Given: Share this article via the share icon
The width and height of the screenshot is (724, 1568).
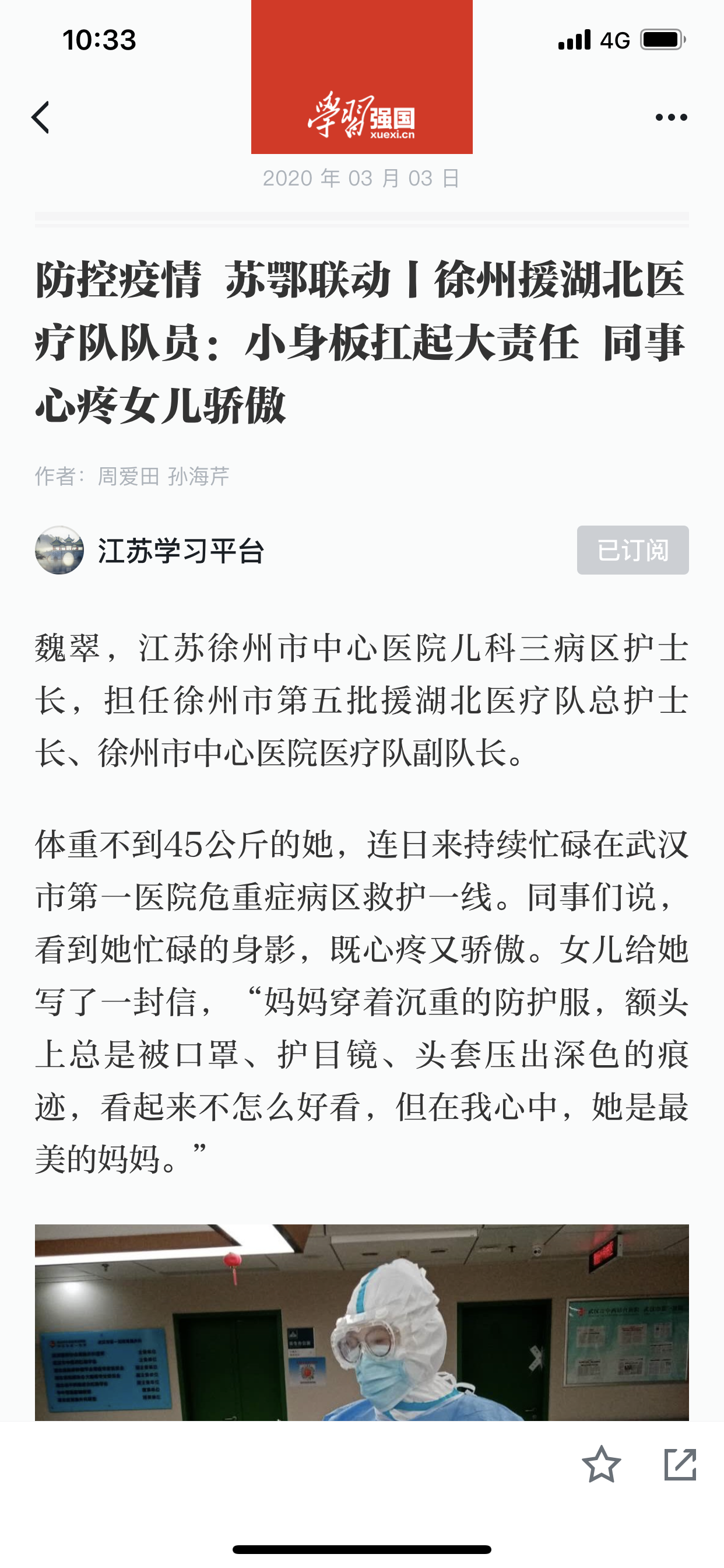Looking at the screenshot, I should pos(680,1465).
